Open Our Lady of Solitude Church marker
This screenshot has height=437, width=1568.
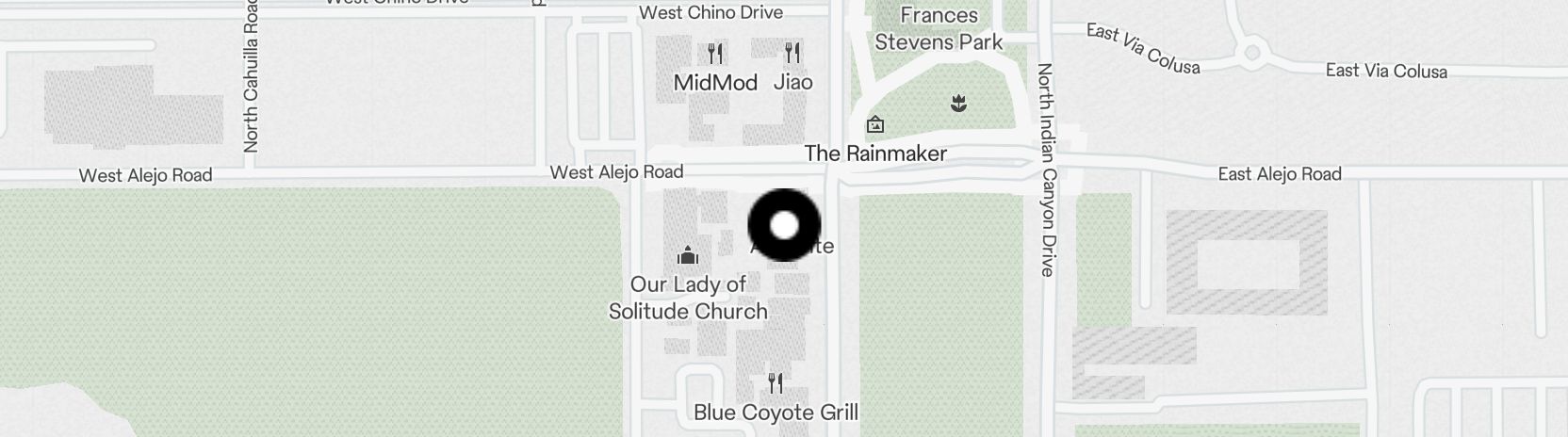[688, 256]
